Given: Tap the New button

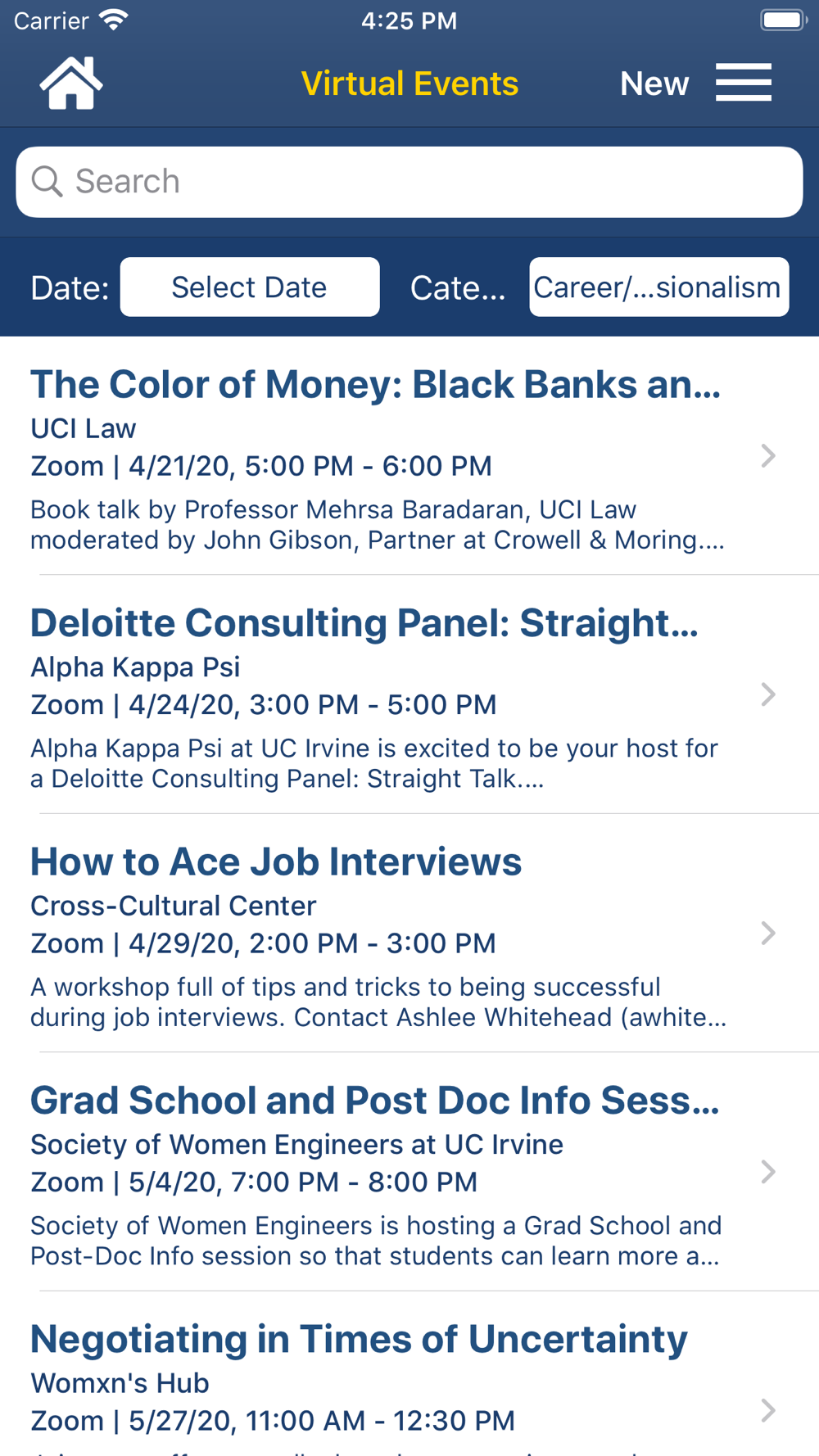Looking at the screenshot, I should click(654, 84).
